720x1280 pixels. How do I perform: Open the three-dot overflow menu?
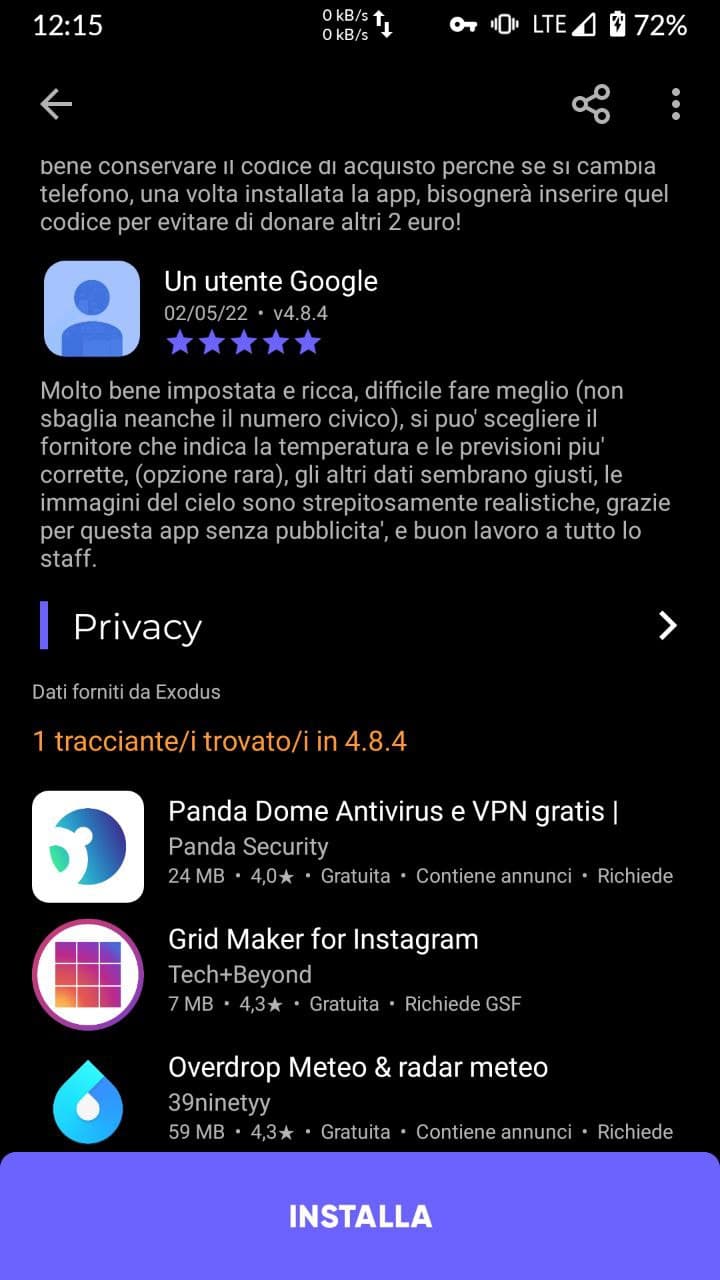(676, 104)
